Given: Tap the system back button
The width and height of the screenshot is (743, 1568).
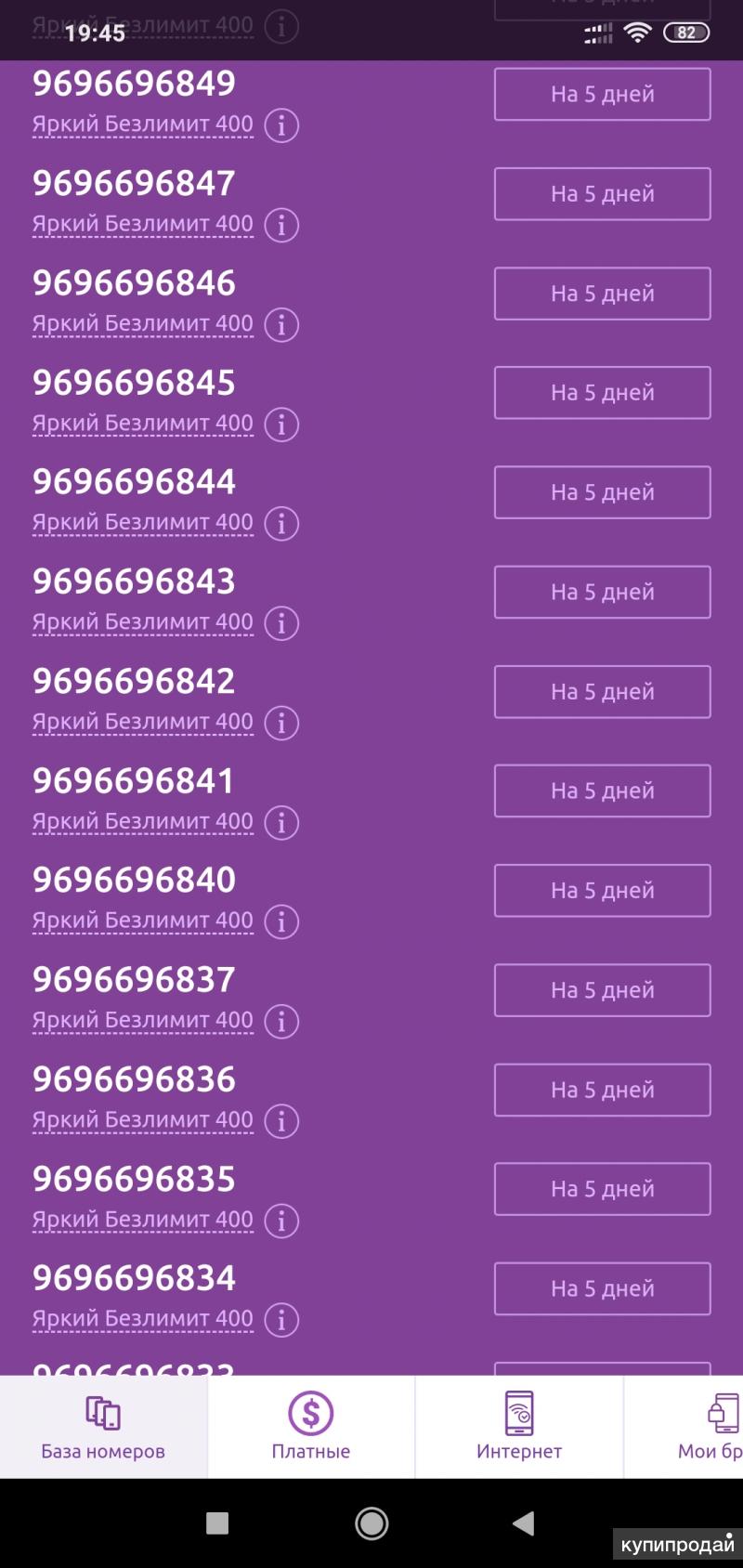Looking at the screenshot, I should 524,1523.
